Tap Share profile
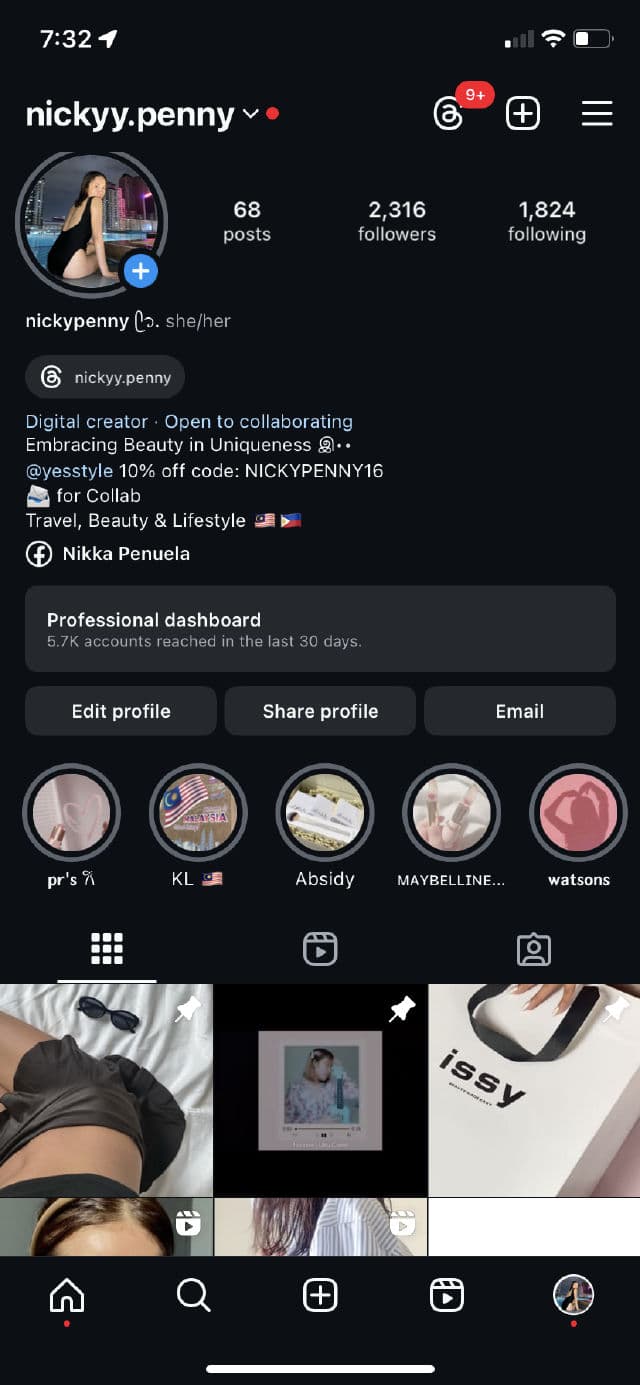The image size is (640, 1385). [x=320, y=711]
